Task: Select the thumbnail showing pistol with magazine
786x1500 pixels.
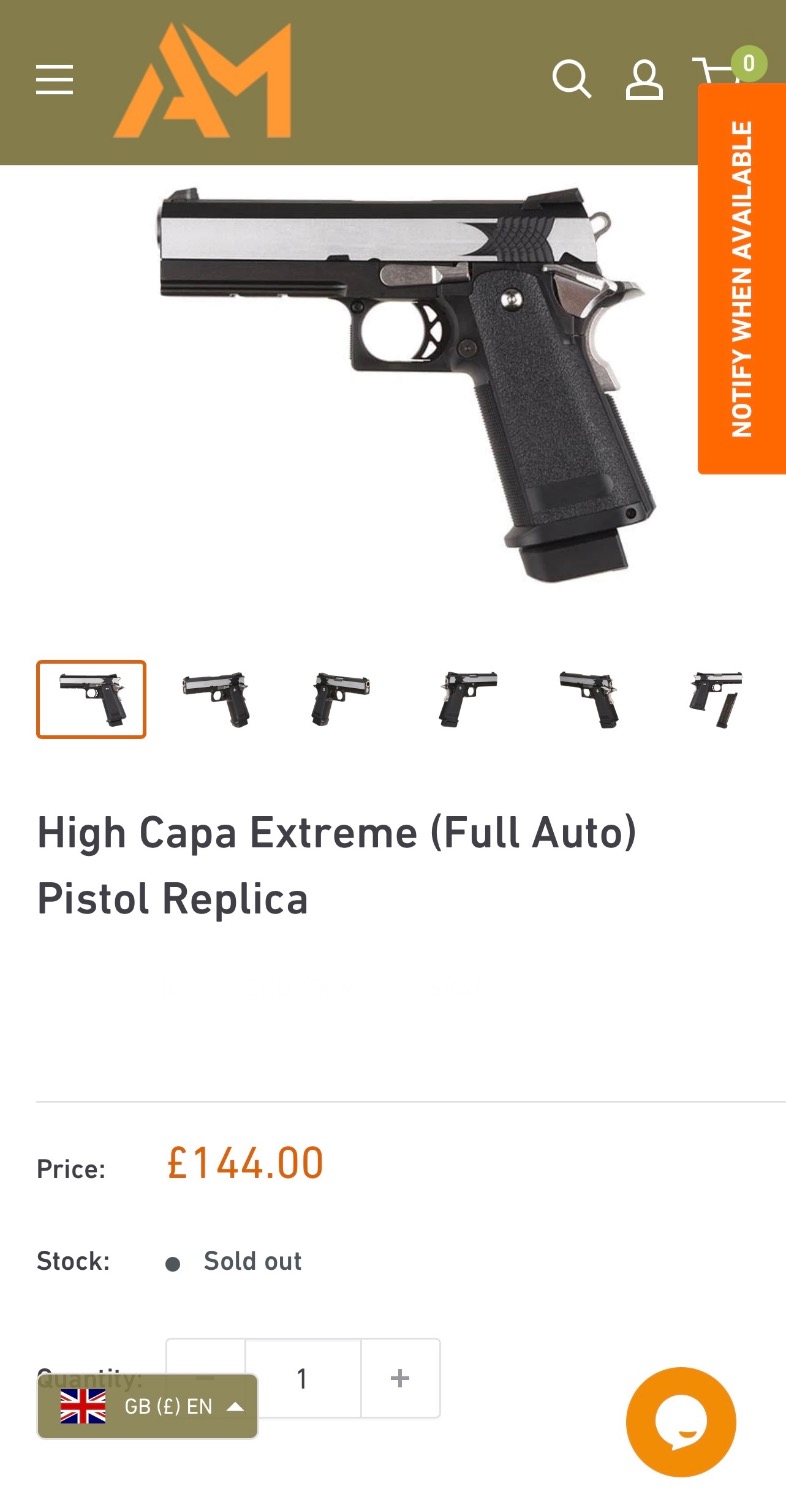Action: 716,699
